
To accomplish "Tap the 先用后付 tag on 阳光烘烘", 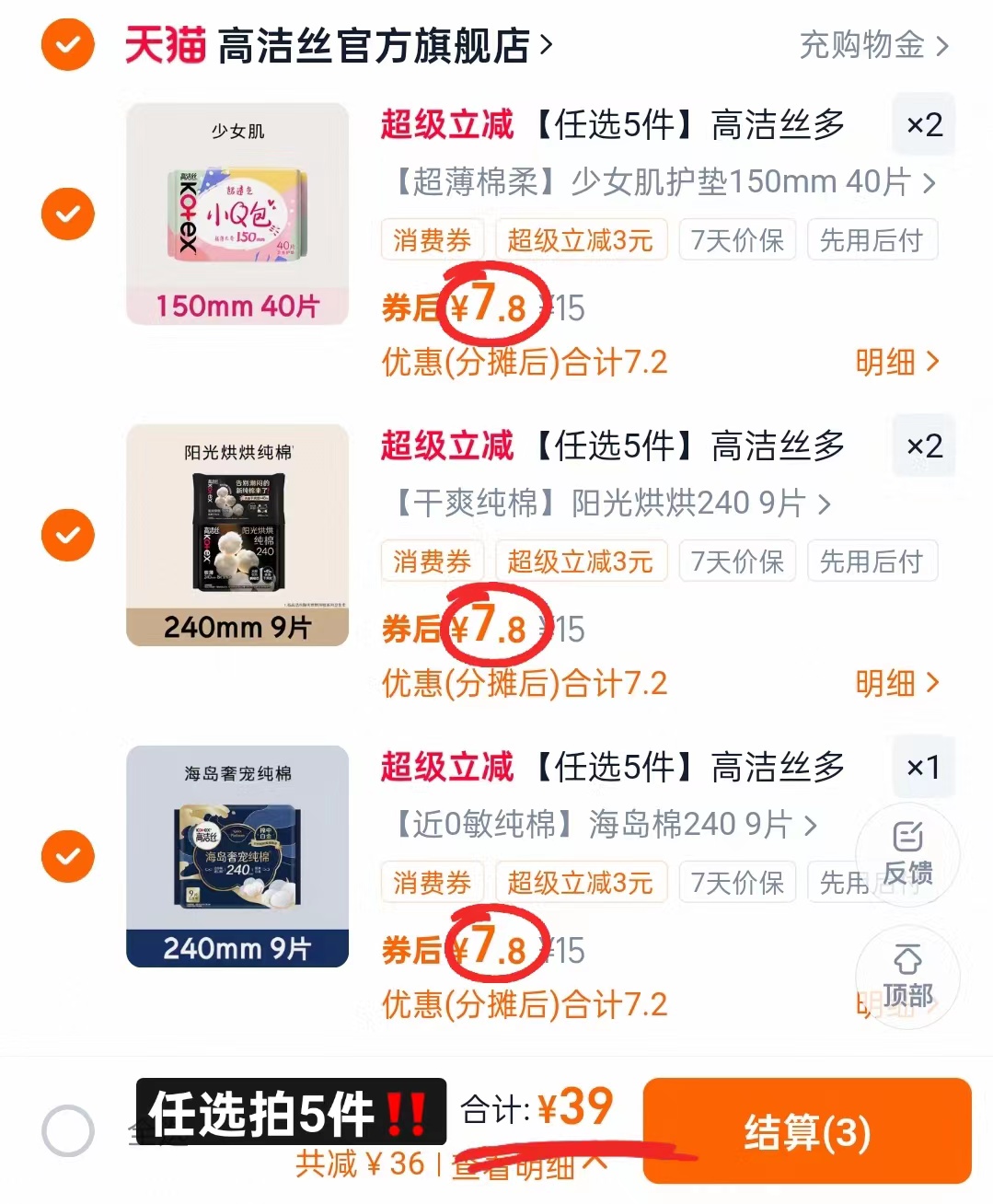I will coord(872,561).
